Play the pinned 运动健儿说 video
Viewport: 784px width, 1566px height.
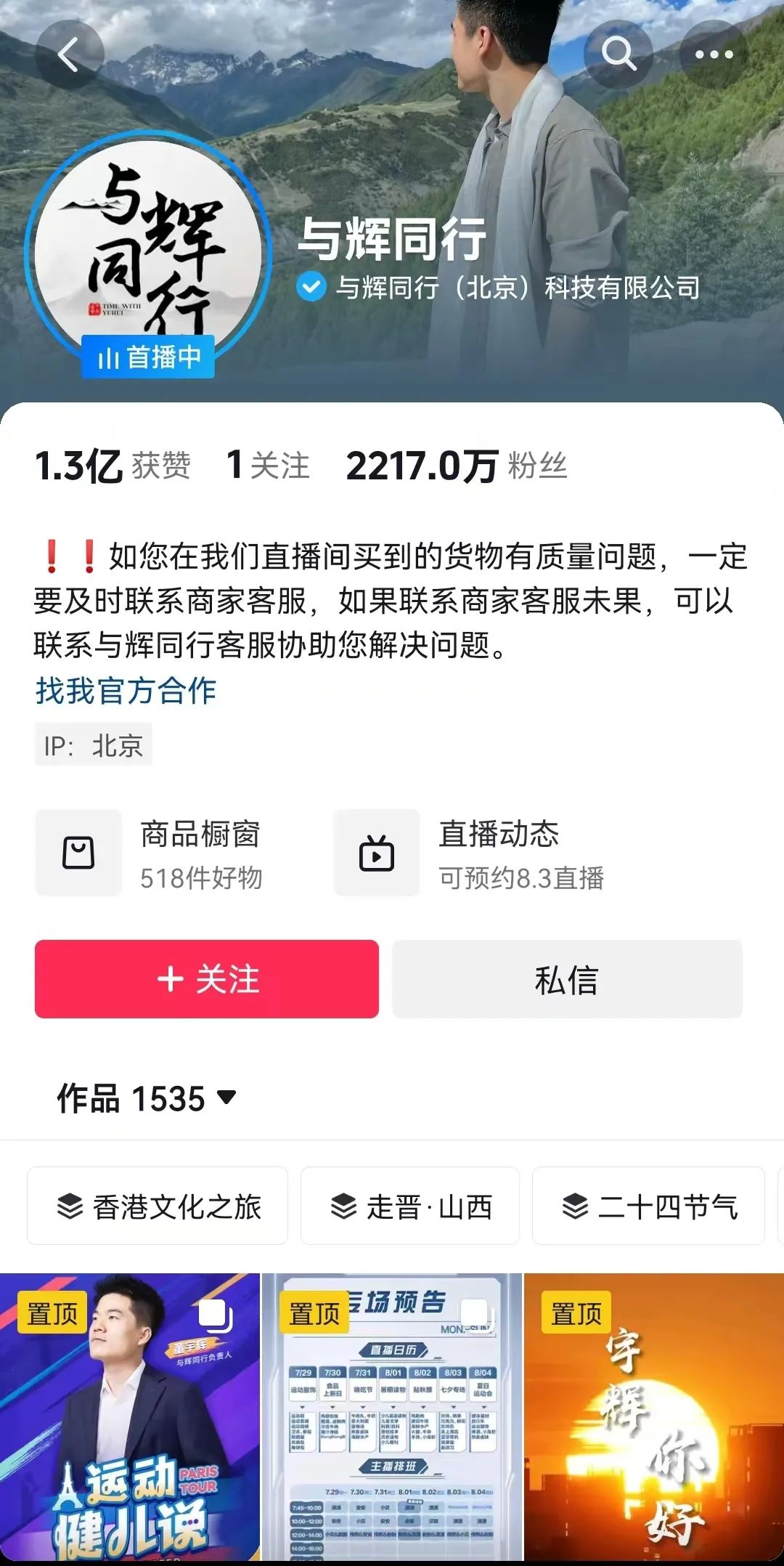pos(130,1420)
